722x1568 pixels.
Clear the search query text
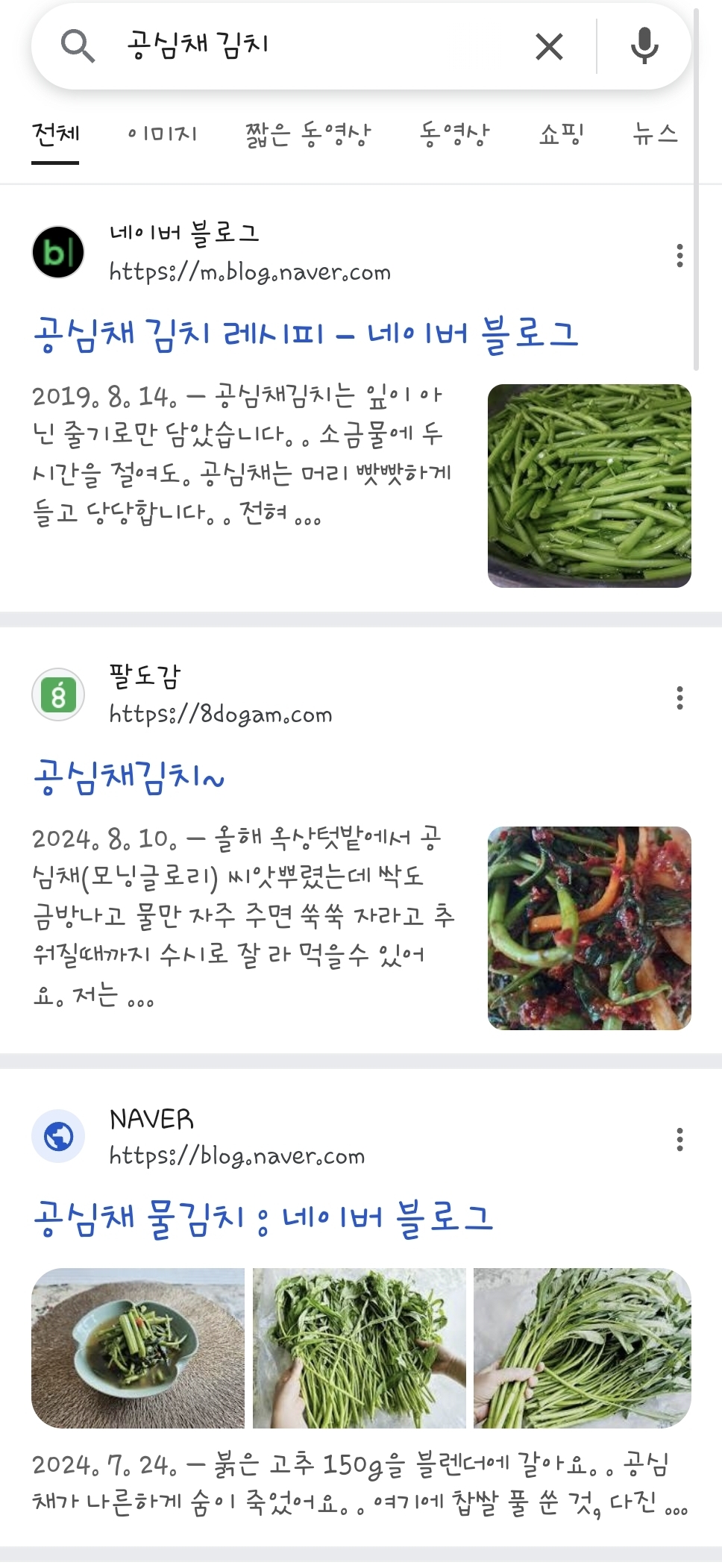tap(549, 47)
